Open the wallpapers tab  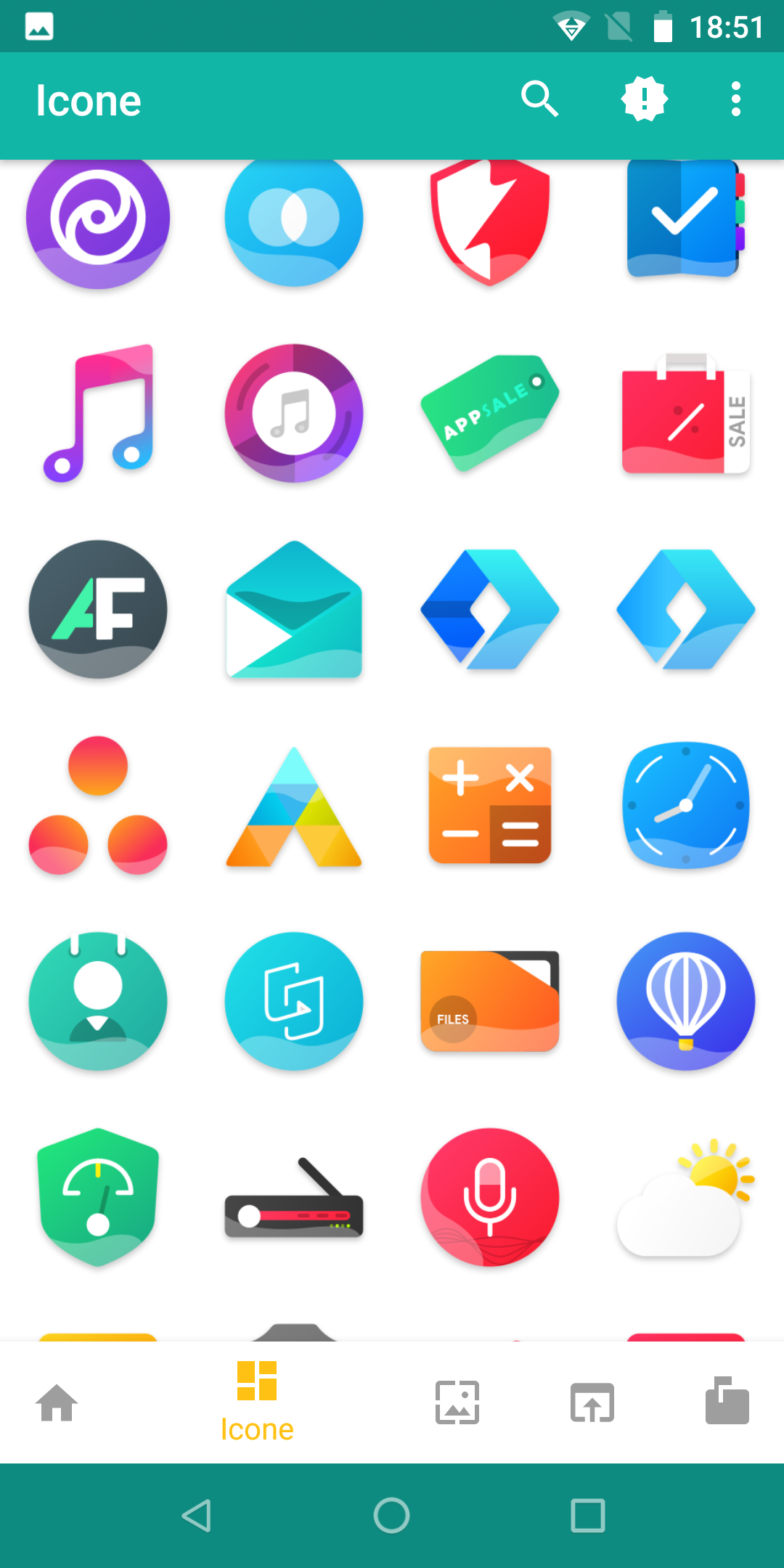457,1402
